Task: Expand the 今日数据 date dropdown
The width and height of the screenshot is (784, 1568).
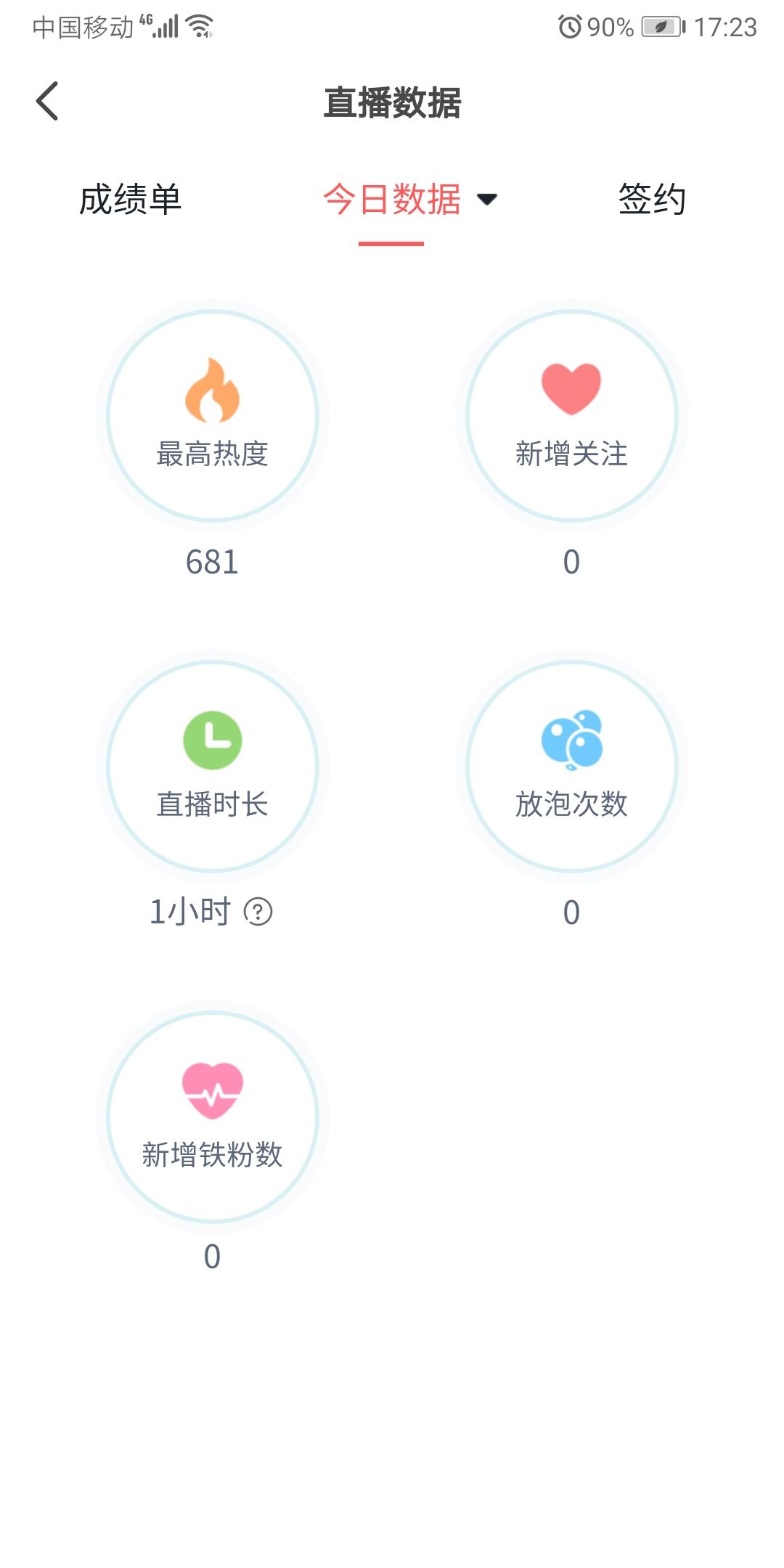Action: tap(486, 199)
